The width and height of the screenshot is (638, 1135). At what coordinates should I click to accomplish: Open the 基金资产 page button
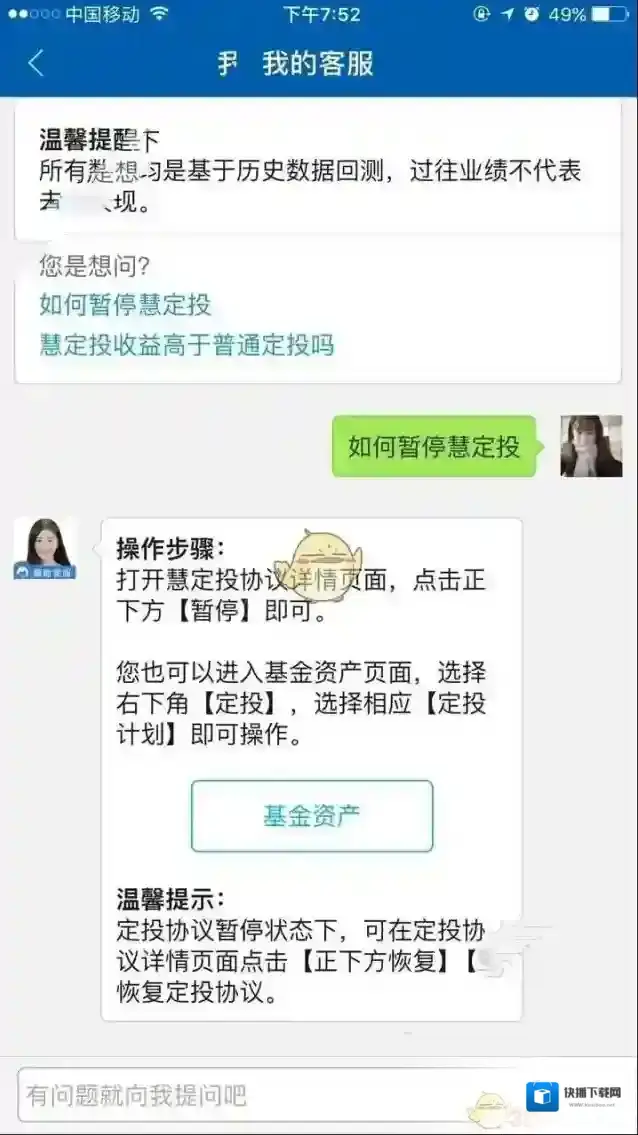(x=312, y=816)
